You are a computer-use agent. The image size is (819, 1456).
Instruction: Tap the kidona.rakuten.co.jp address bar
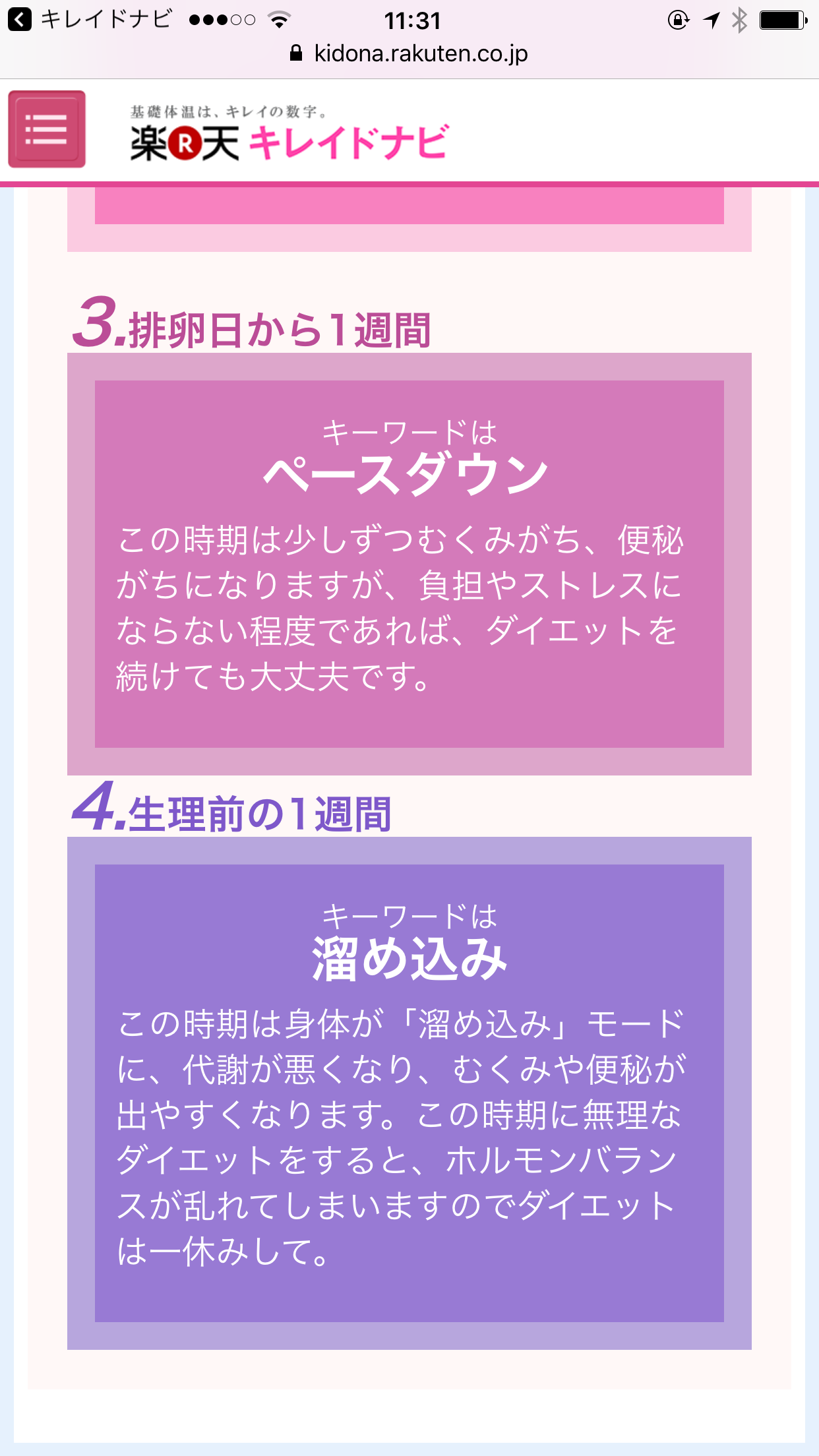(x=409, y=53)
